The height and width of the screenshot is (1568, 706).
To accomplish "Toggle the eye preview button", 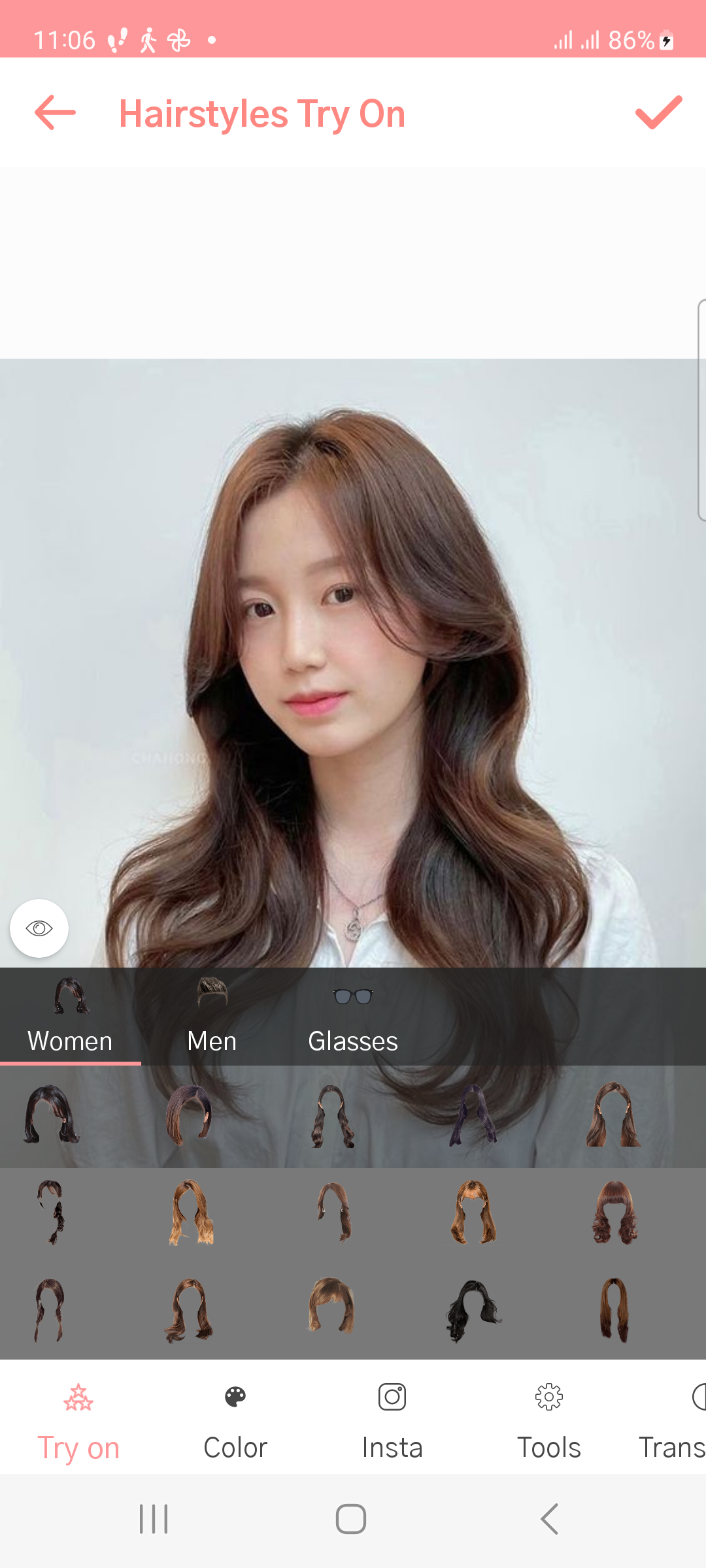I will (x=39, y=928).
